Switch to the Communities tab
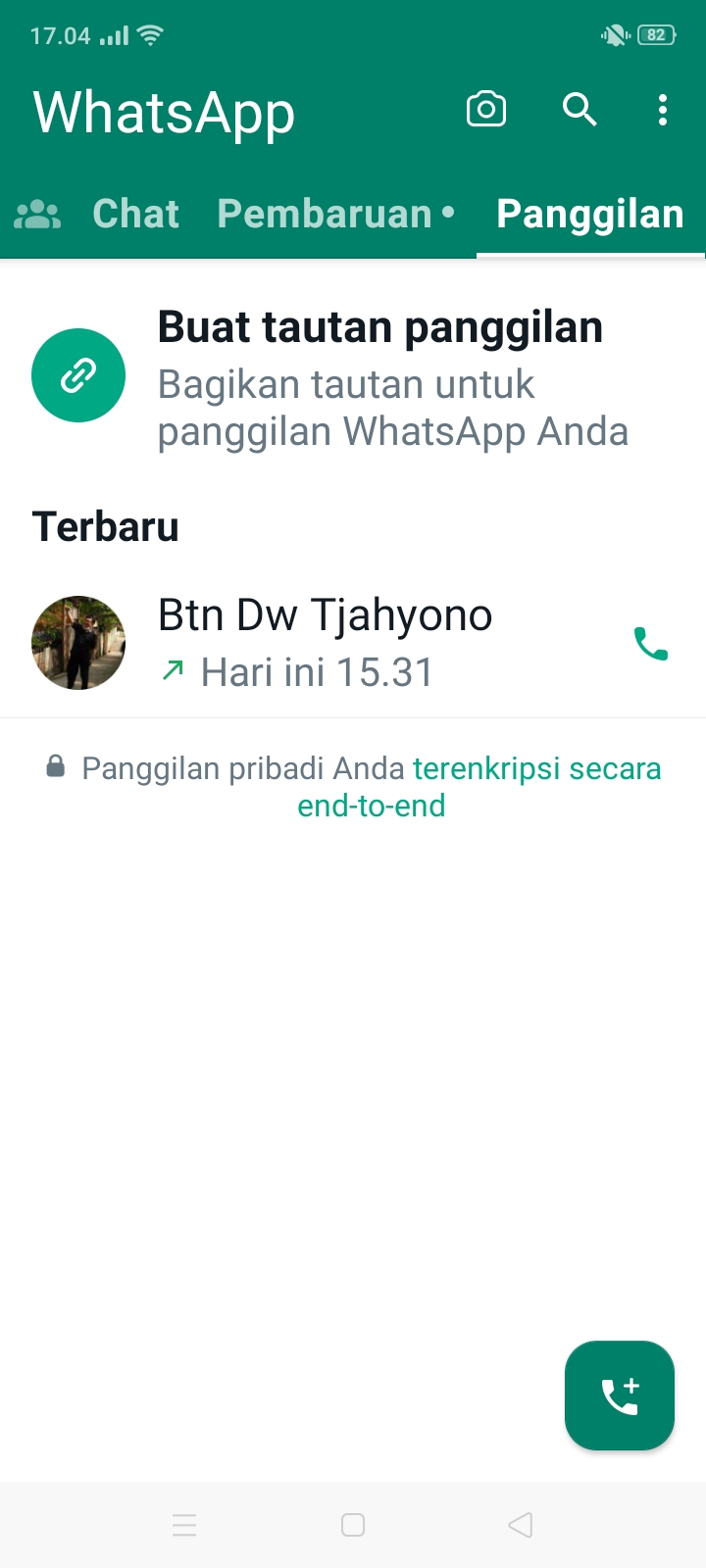 pos(37,214)
